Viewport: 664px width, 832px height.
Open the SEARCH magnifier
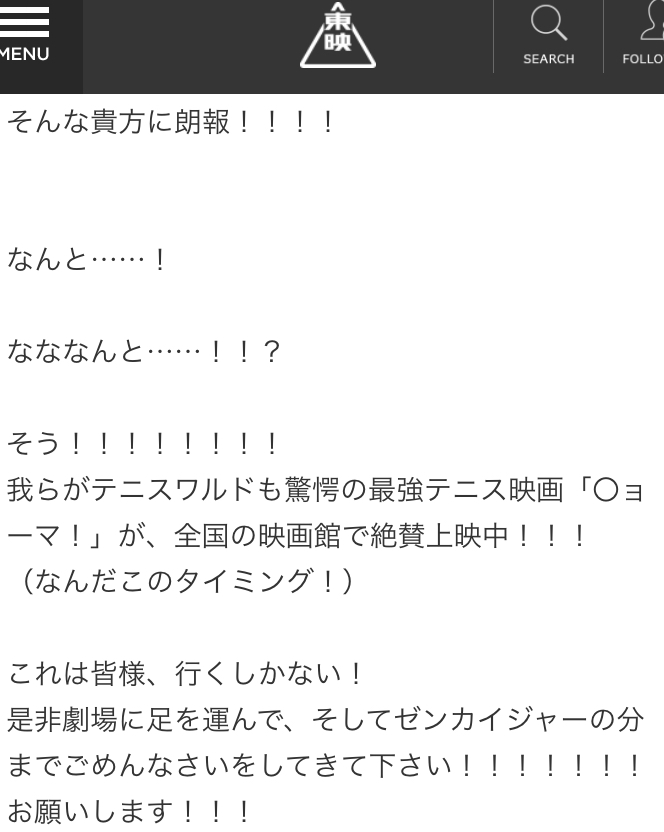(548, 35)
